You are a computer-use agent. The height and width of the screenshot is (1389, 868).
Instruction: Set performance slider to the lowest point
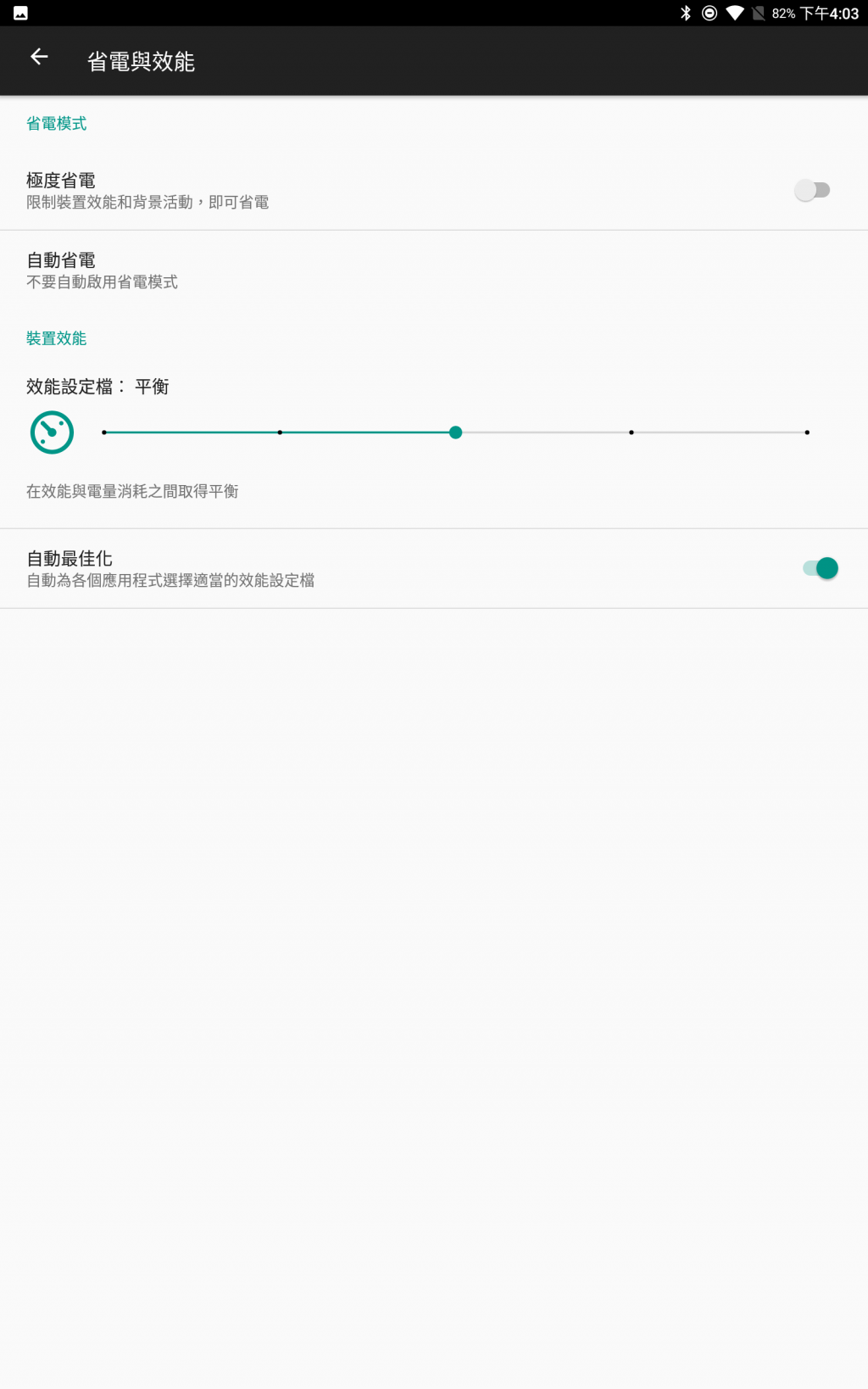pos(104,432)
